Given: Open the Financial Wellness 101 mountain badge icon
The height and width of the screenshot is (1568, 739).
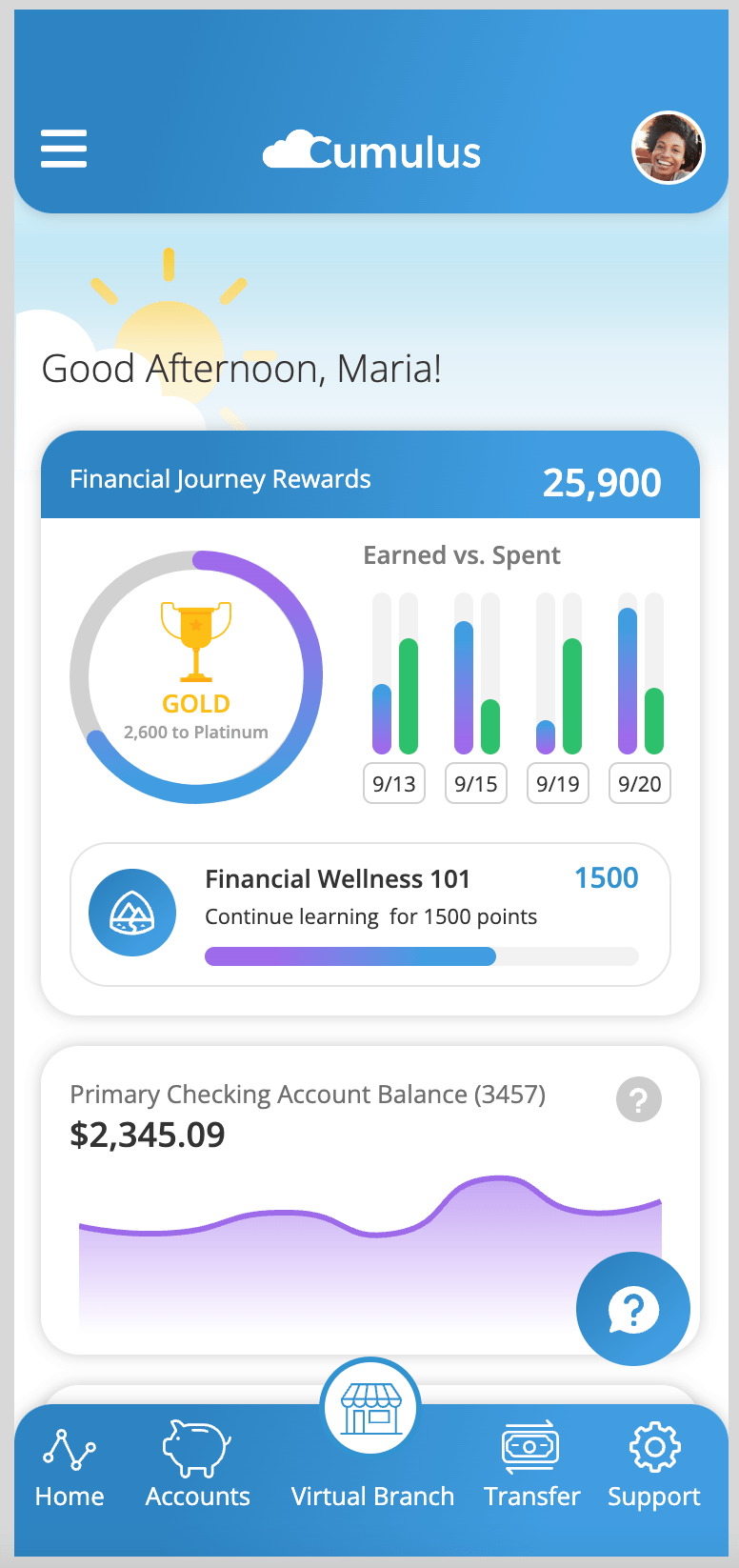Looking at the screenshot, I should click(x=131, y=912).
